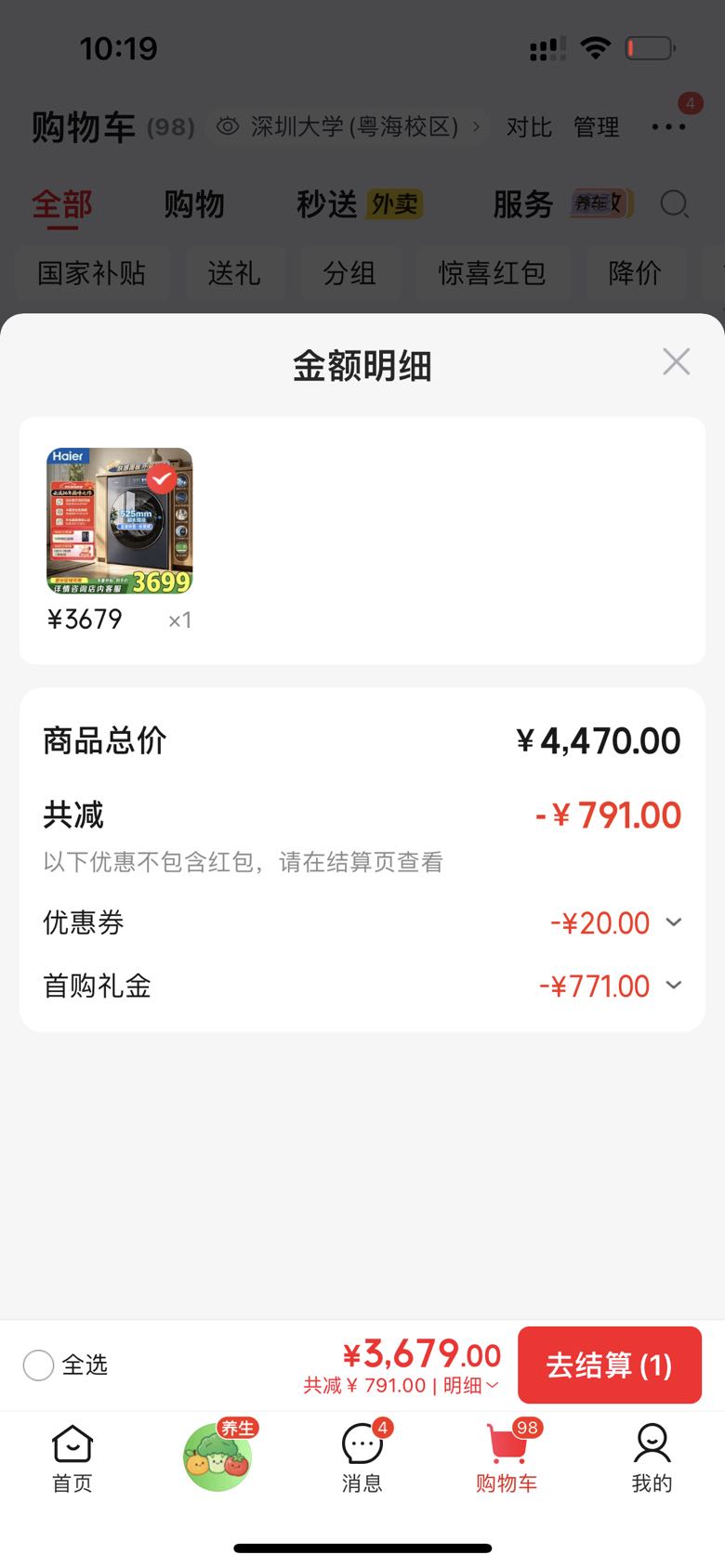Switch to the 消息 messages tab

click(x=362, y=1458)
